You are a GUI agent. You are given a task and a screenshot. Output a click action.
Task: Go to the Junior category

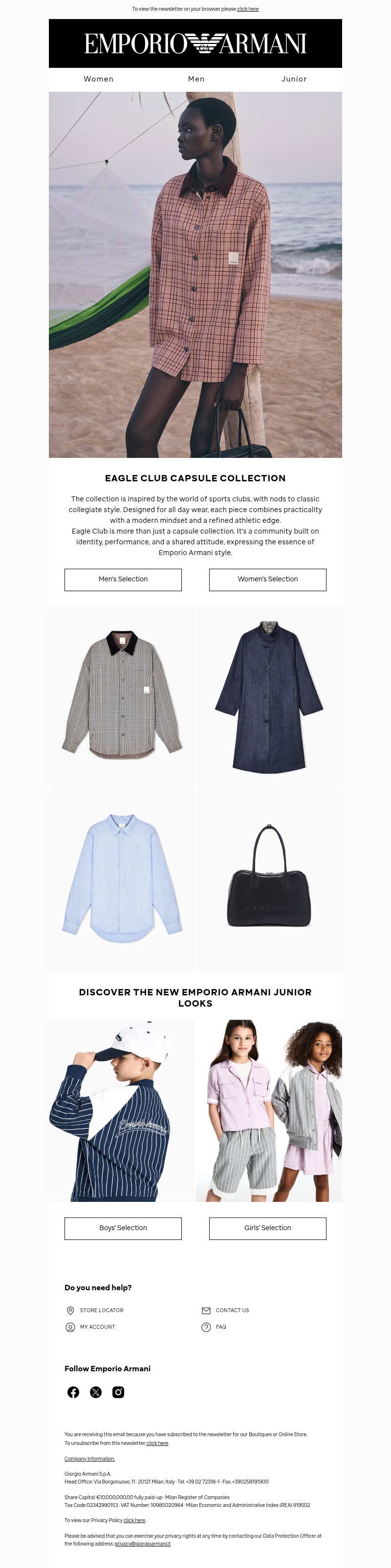pyautogui.click(x=294, y=79)
